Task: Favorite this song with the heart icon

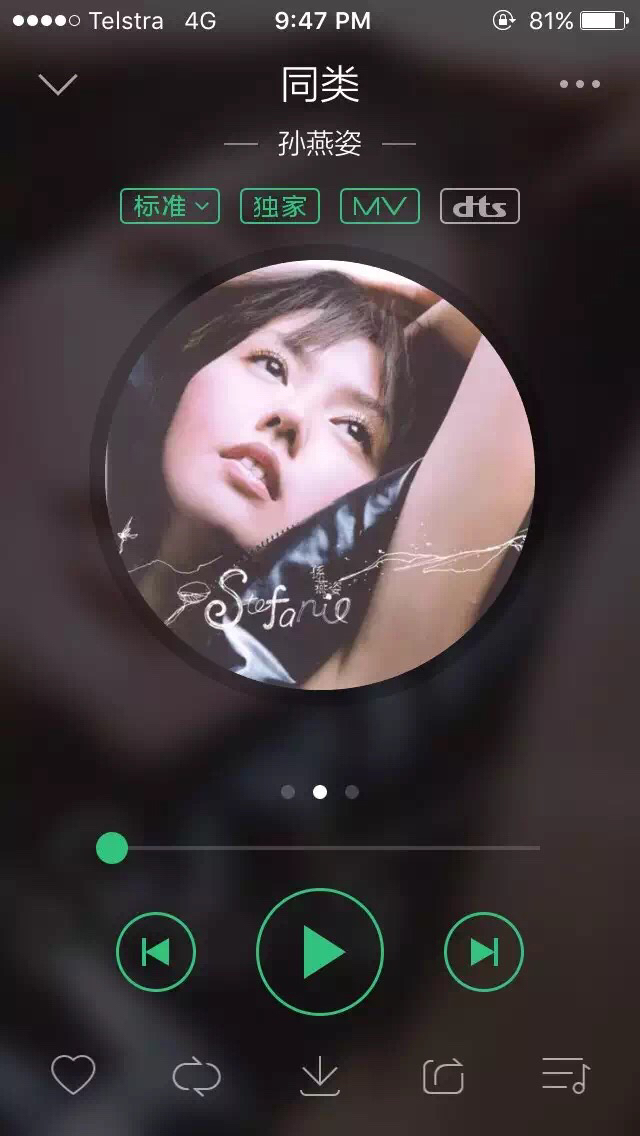Action: (x=73, y=1076)
